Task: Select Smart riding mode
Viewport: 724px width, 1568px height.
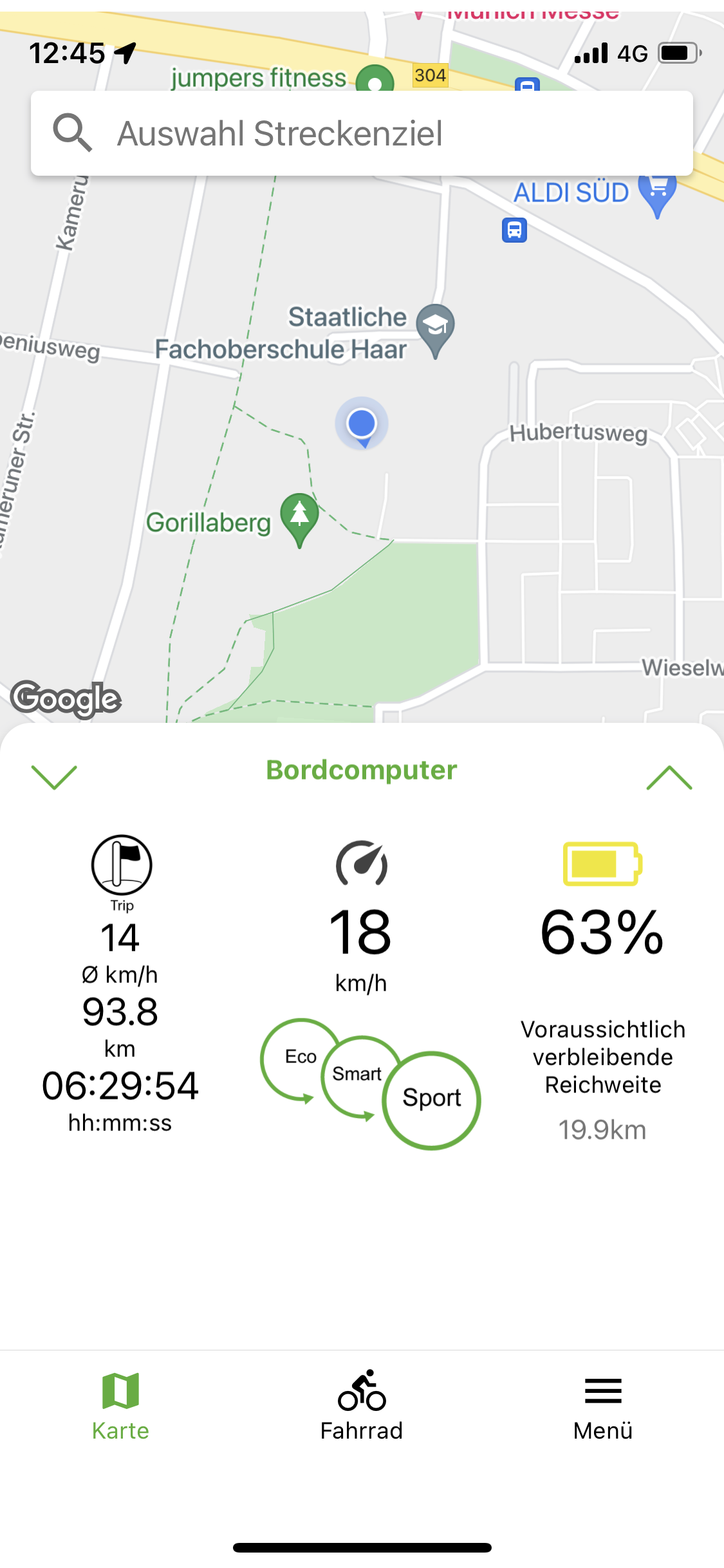Action: pyautogui.click(x=358, y=1074)
